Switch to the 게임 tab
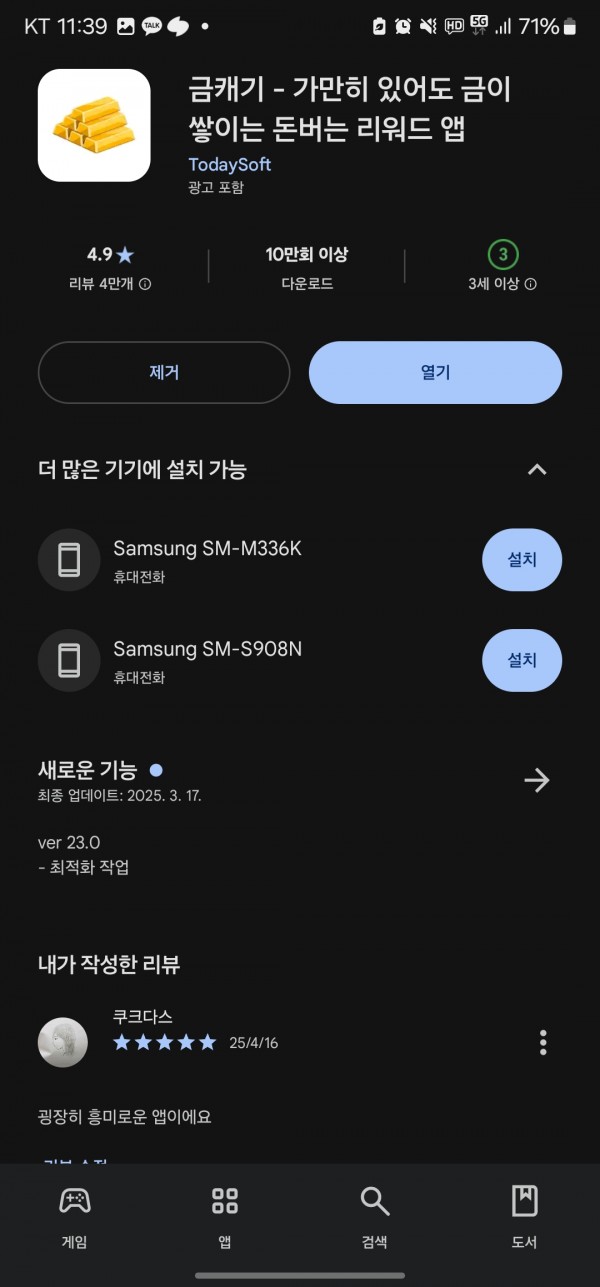 (x=75, y=1218)
